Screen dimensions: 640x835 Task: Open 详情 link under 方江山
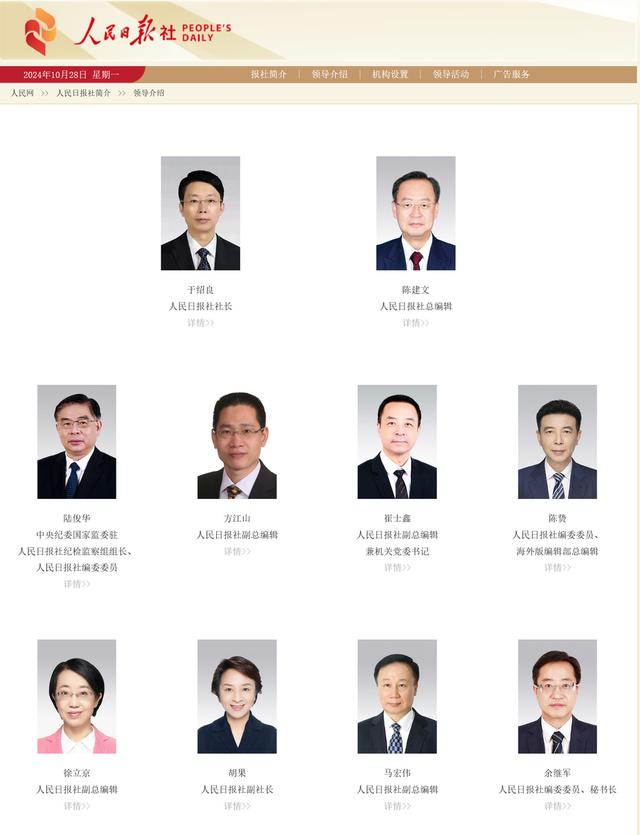[x=237, y=551]
